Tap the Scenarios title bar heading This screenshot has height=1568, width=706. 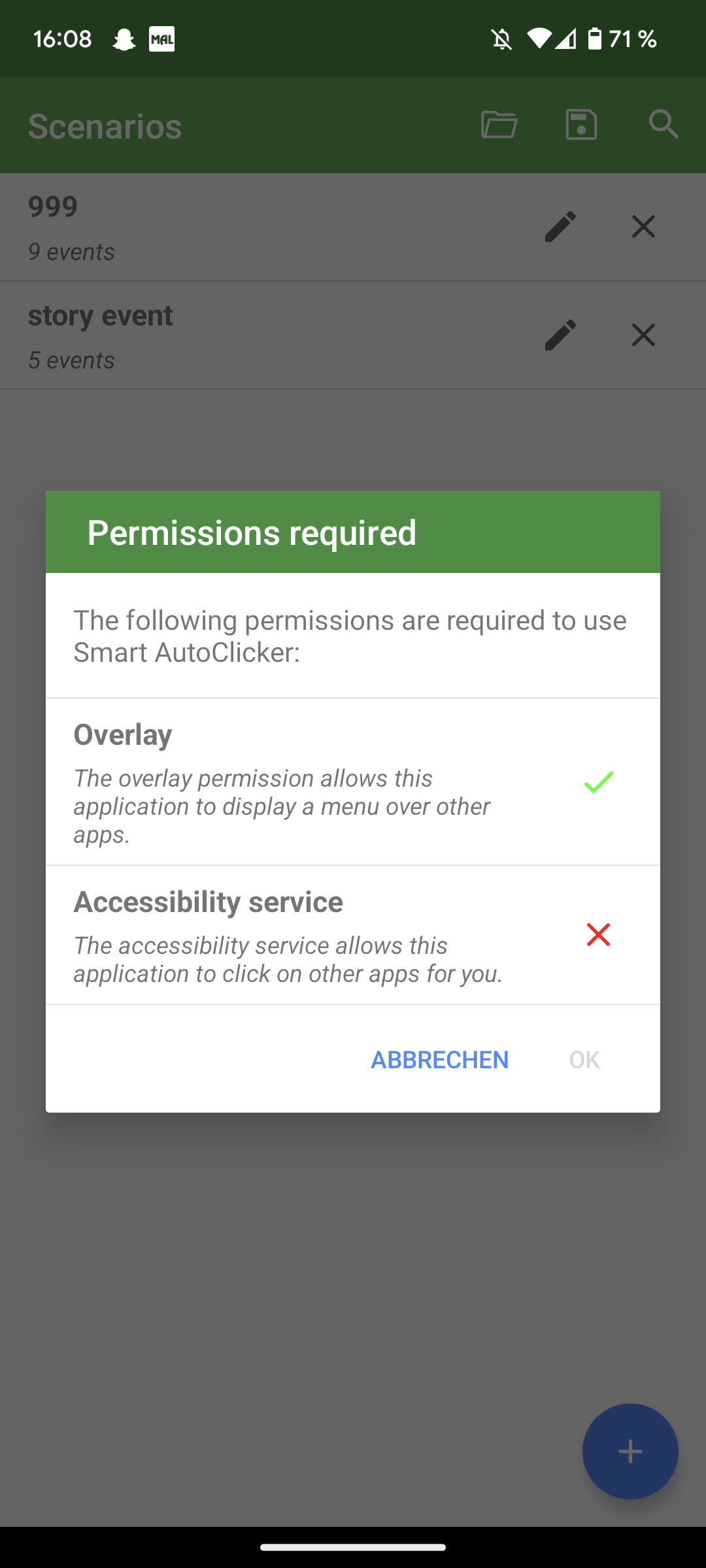[105, 125]
